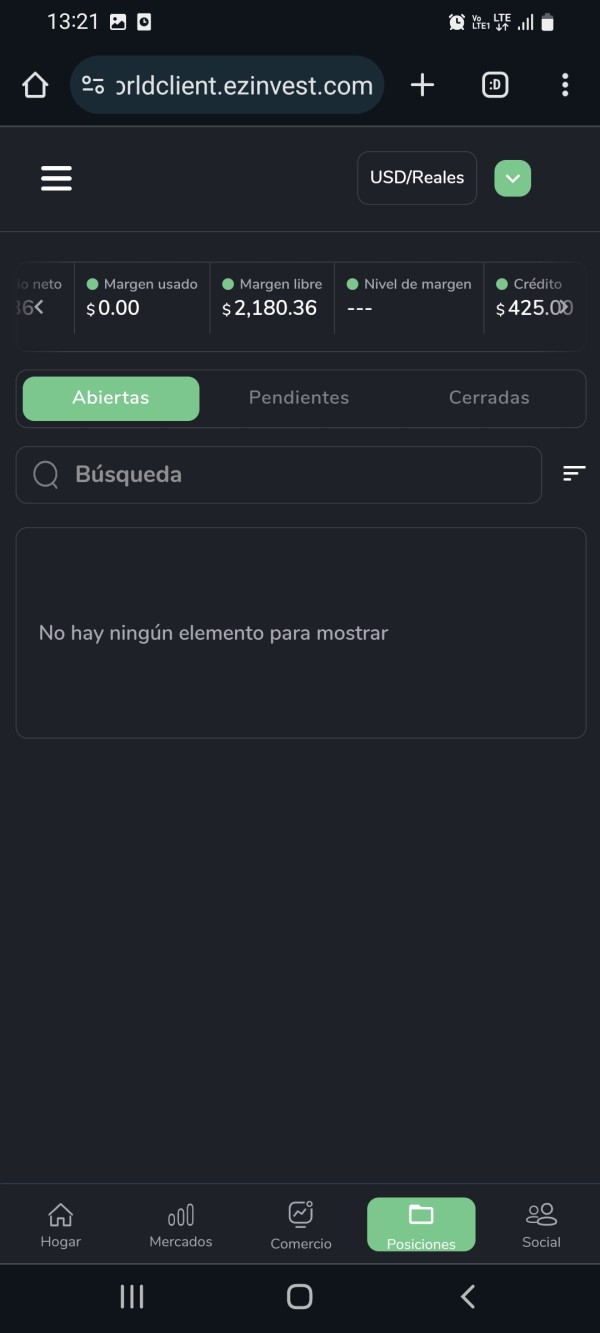Open the Mercados tab
This screenshot has height=1333, width=600.
pyautogui.click(x=181, y=1225)
